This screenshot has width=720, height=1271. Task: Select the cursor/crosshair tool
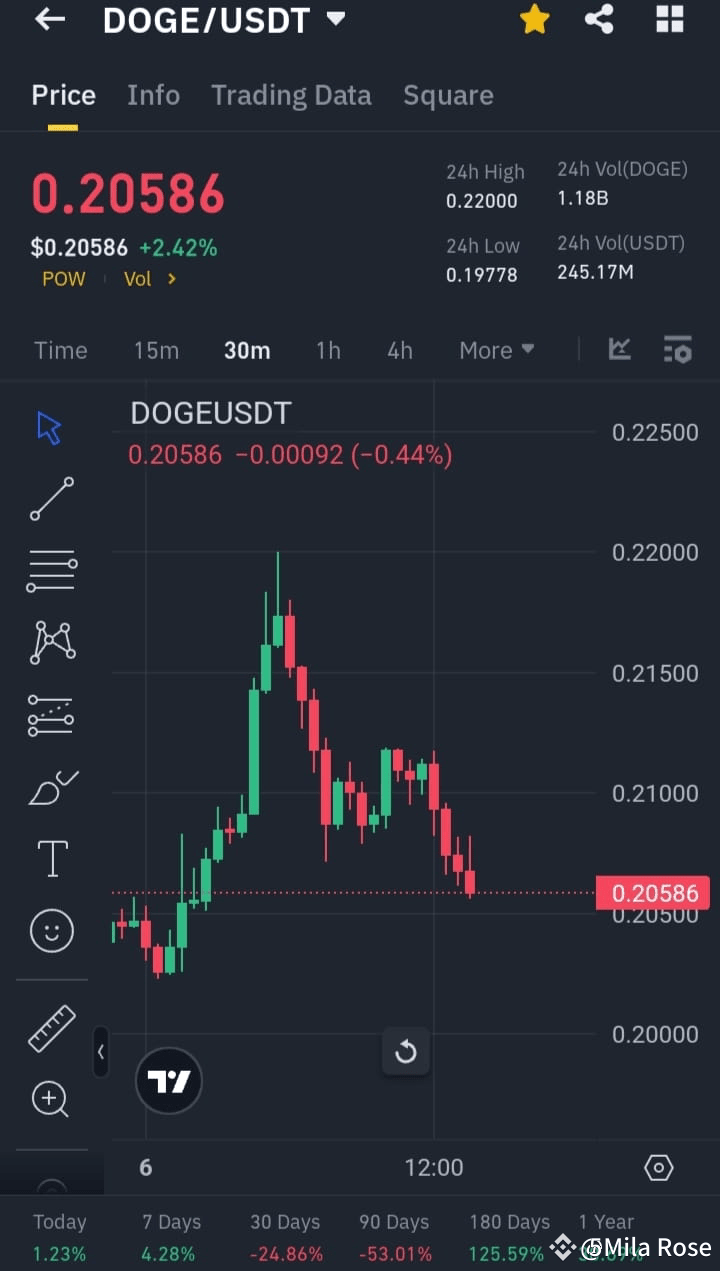point(48,426)
